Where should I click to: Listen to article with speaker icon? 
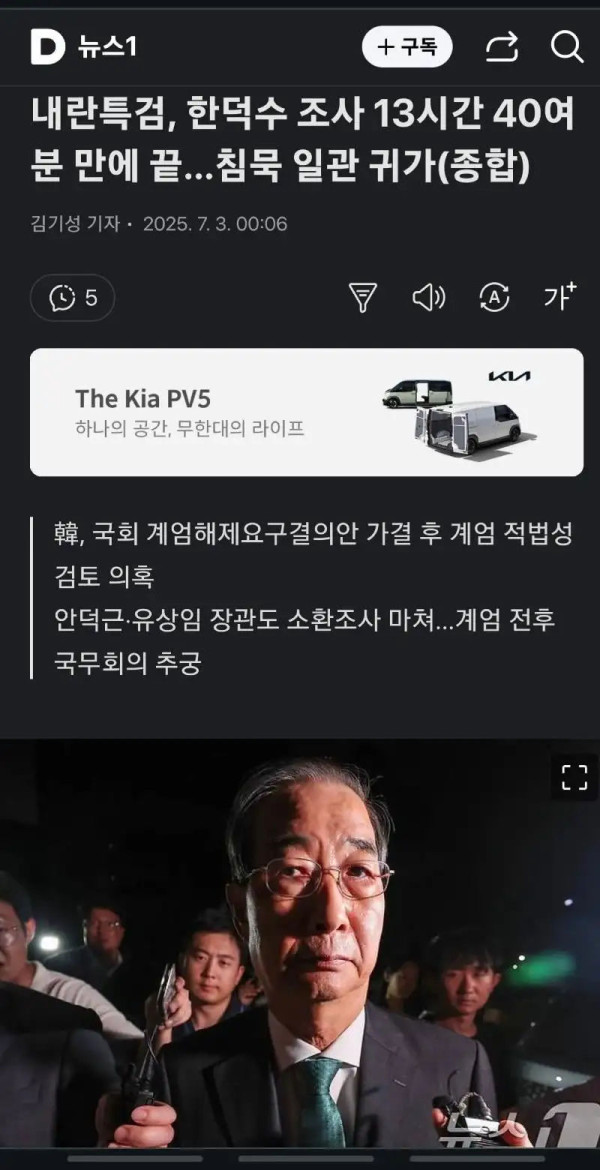(x=428, y=297)
